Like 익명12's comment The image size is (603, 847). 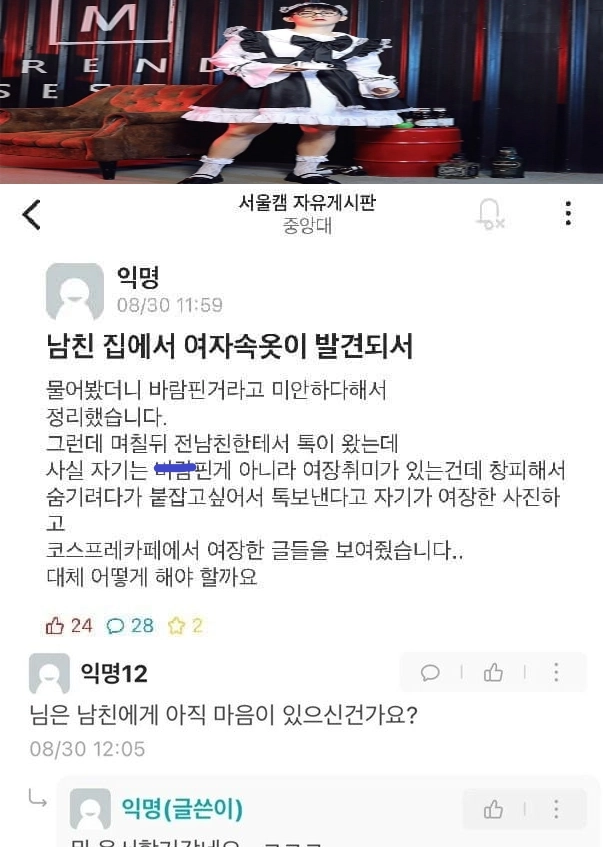pos(493,673)
